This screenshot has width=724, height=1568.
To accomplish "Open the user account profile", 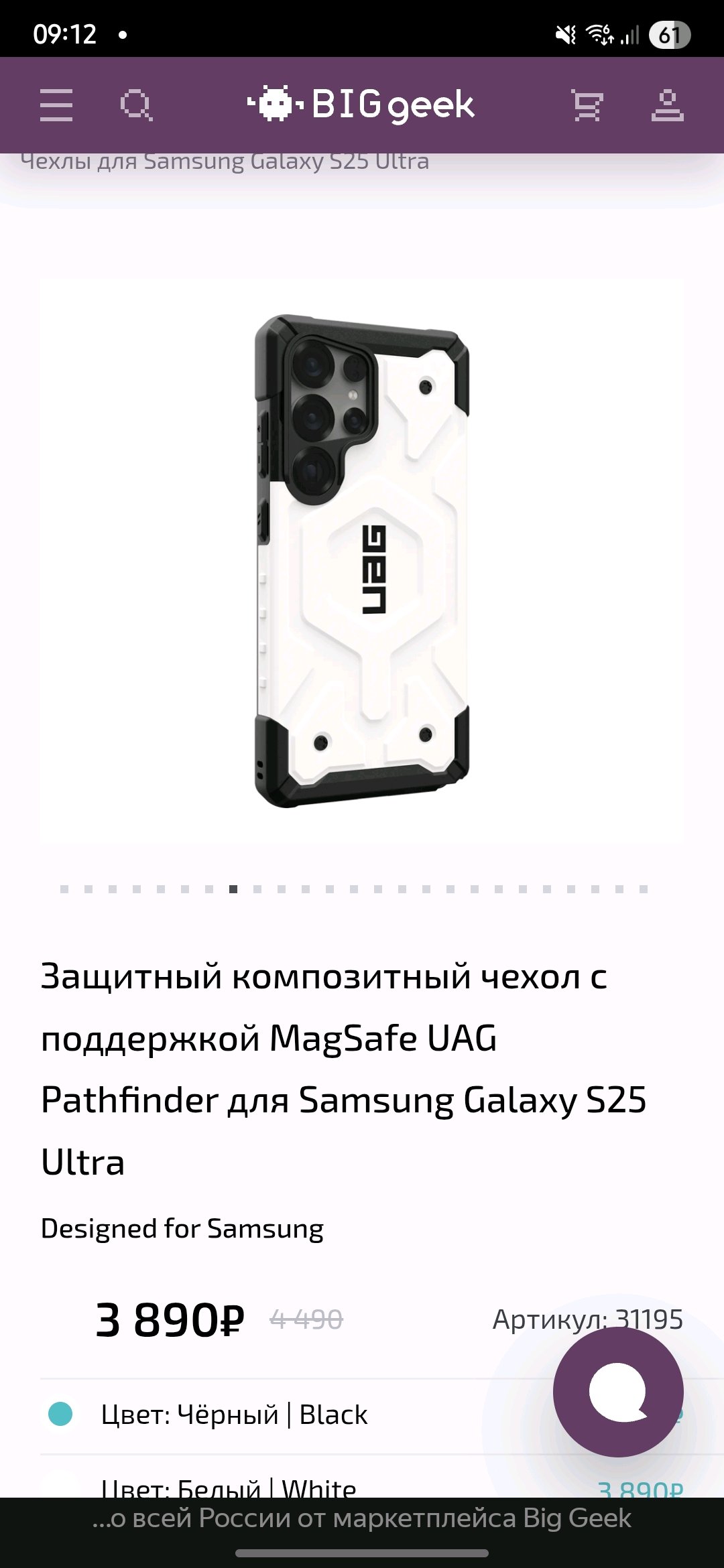I will point(667,105).
